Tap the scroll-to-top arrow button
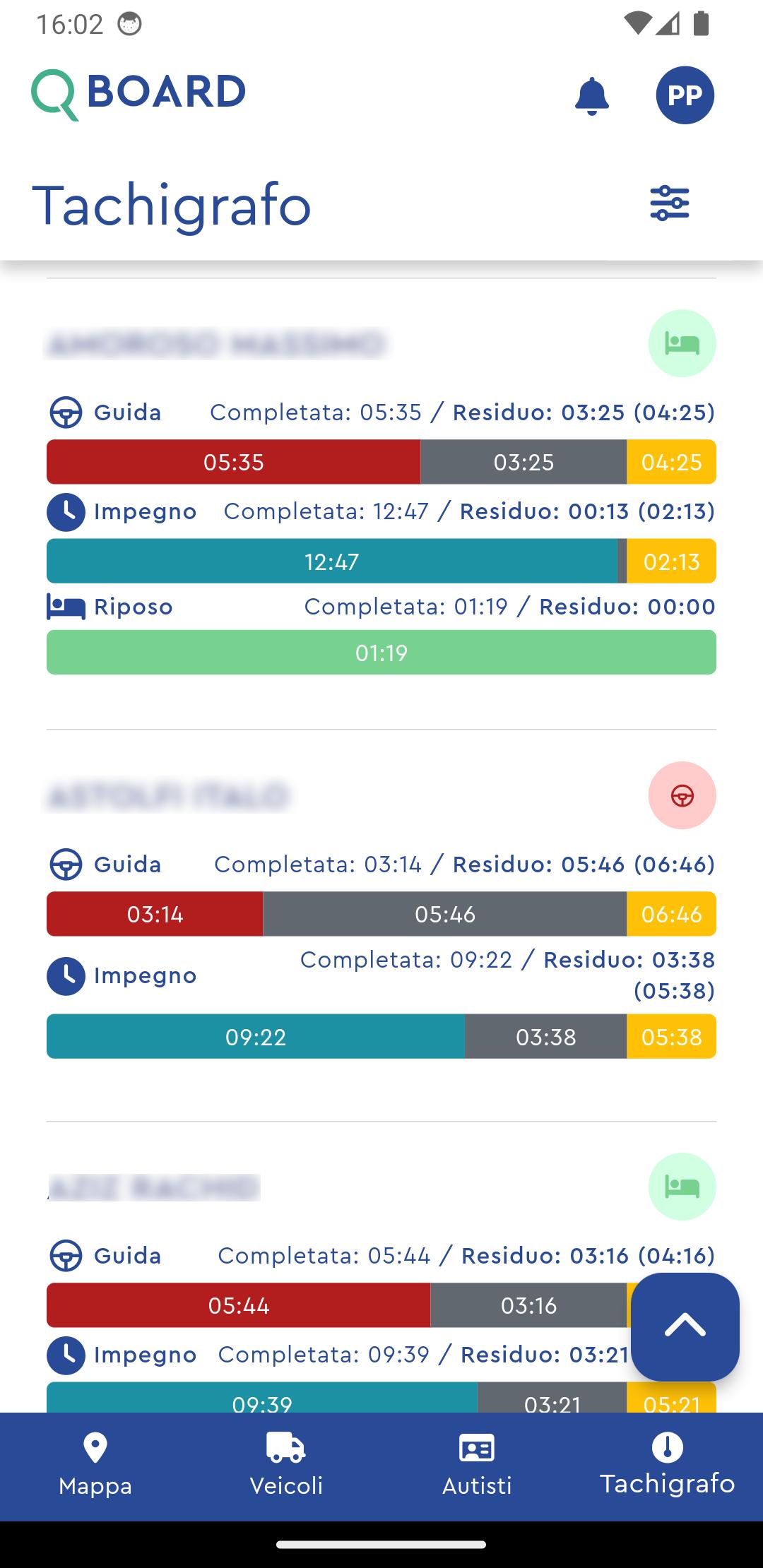The width and height of the screenshot is (763, 1568). coord(685,1326)
